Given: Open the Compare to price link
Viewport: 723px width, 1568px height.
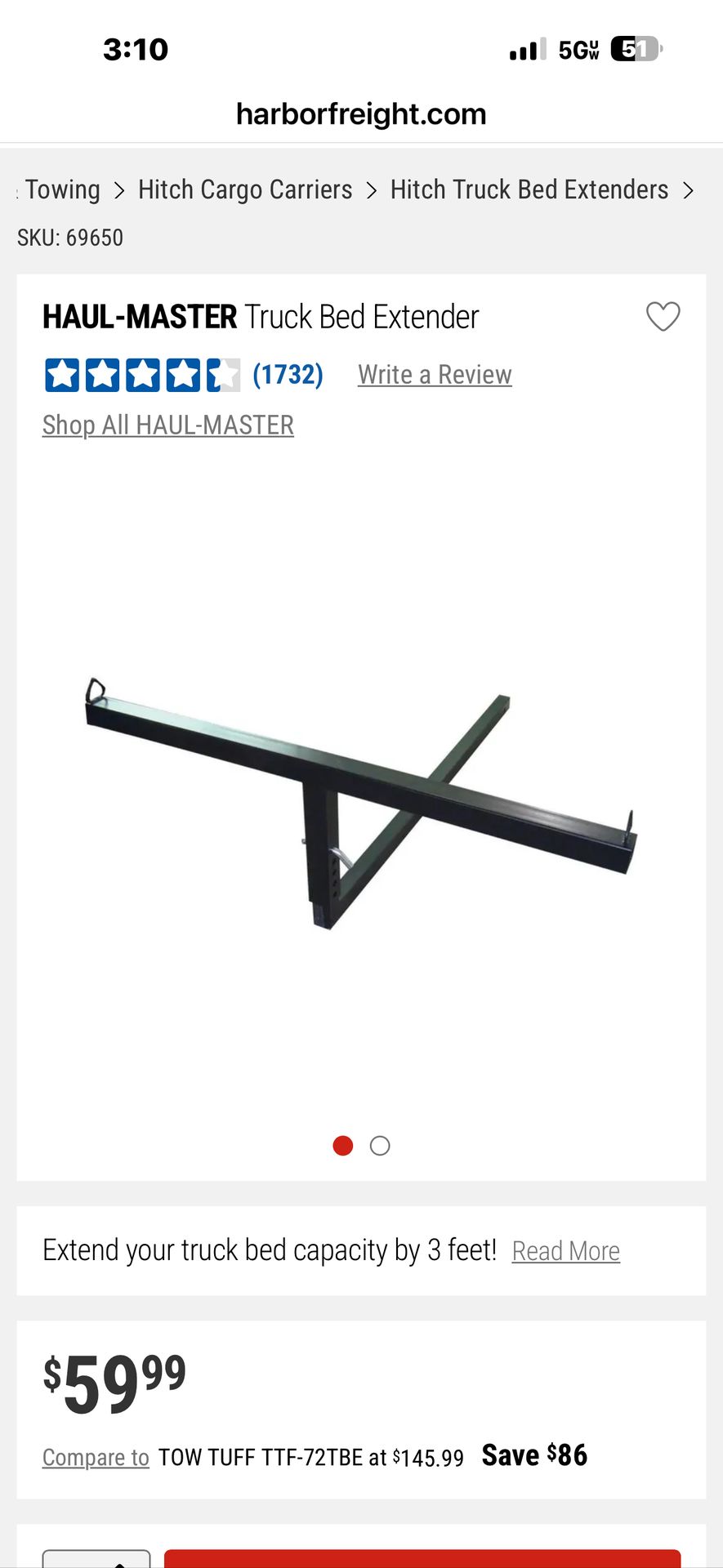Looking at the screenshot, I should tap(96, 1458).
